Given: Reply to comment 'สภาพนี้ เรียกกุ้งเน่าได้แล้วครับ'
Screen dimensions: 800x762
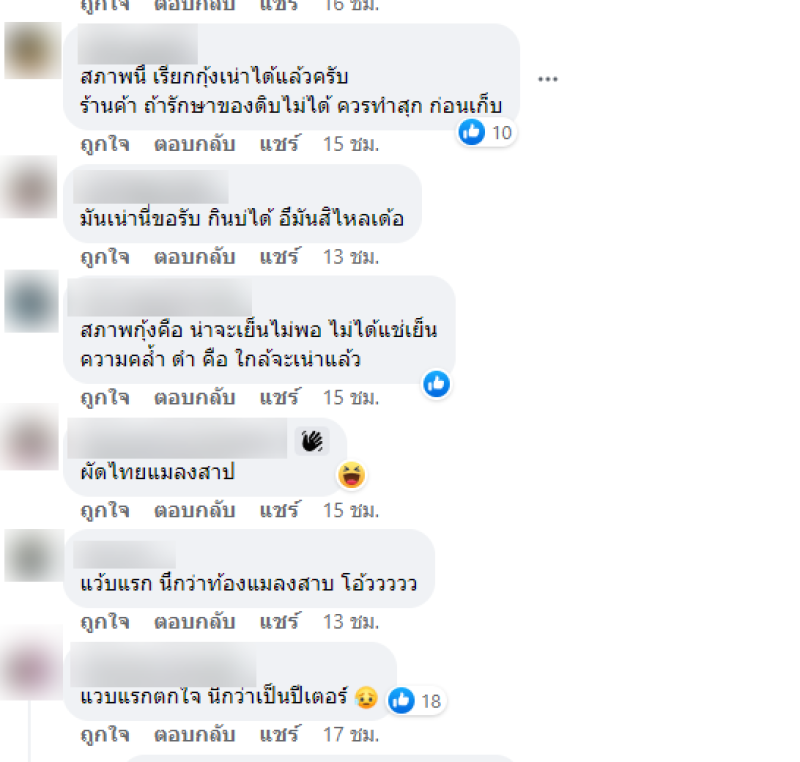Looking at the screenshot, I should [x=194, y=144].
